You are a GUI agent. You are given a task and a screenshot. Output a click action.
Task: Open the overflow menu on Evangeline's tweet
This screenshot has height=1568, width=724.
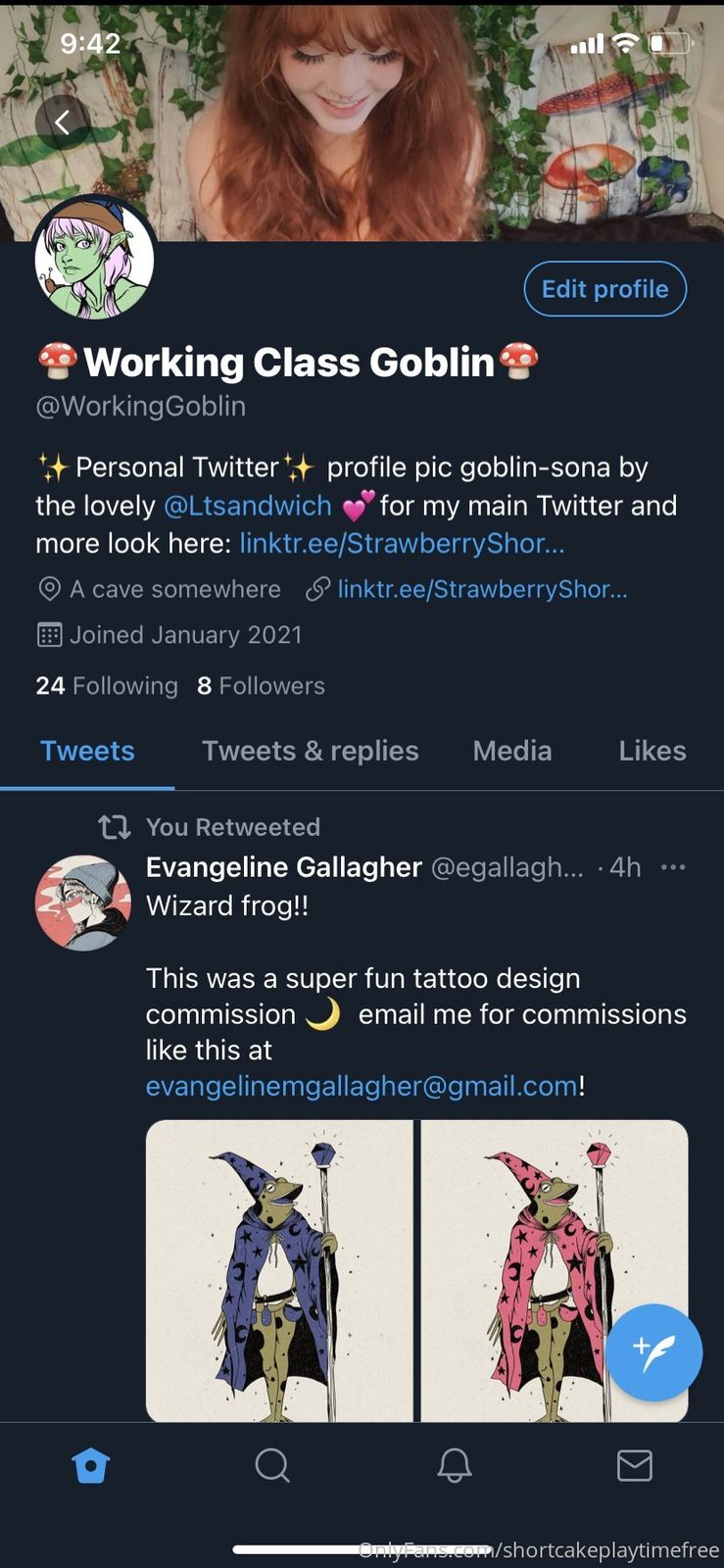click(x=673, y=867)
